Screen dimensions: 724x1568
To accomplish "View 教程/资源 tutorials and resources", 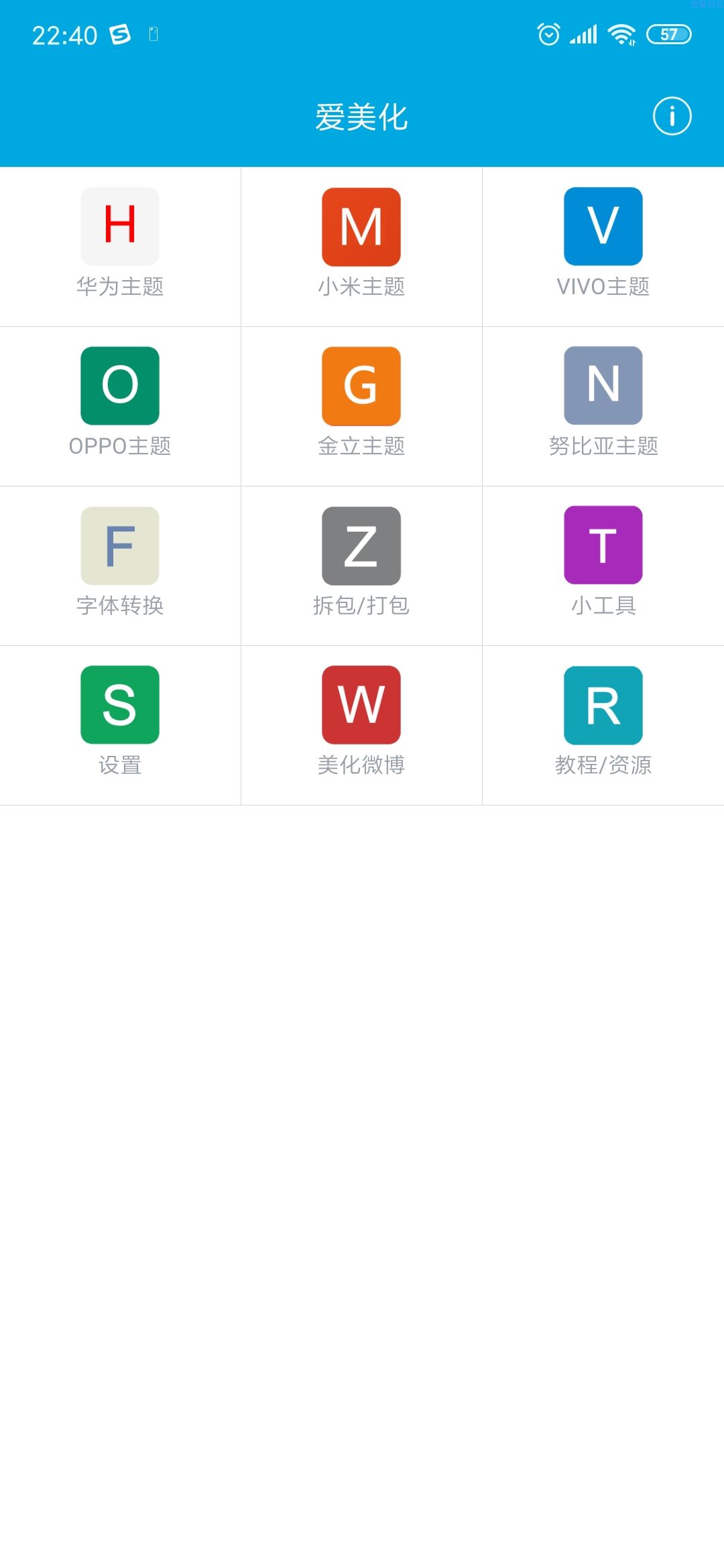I will pos(603,725).
